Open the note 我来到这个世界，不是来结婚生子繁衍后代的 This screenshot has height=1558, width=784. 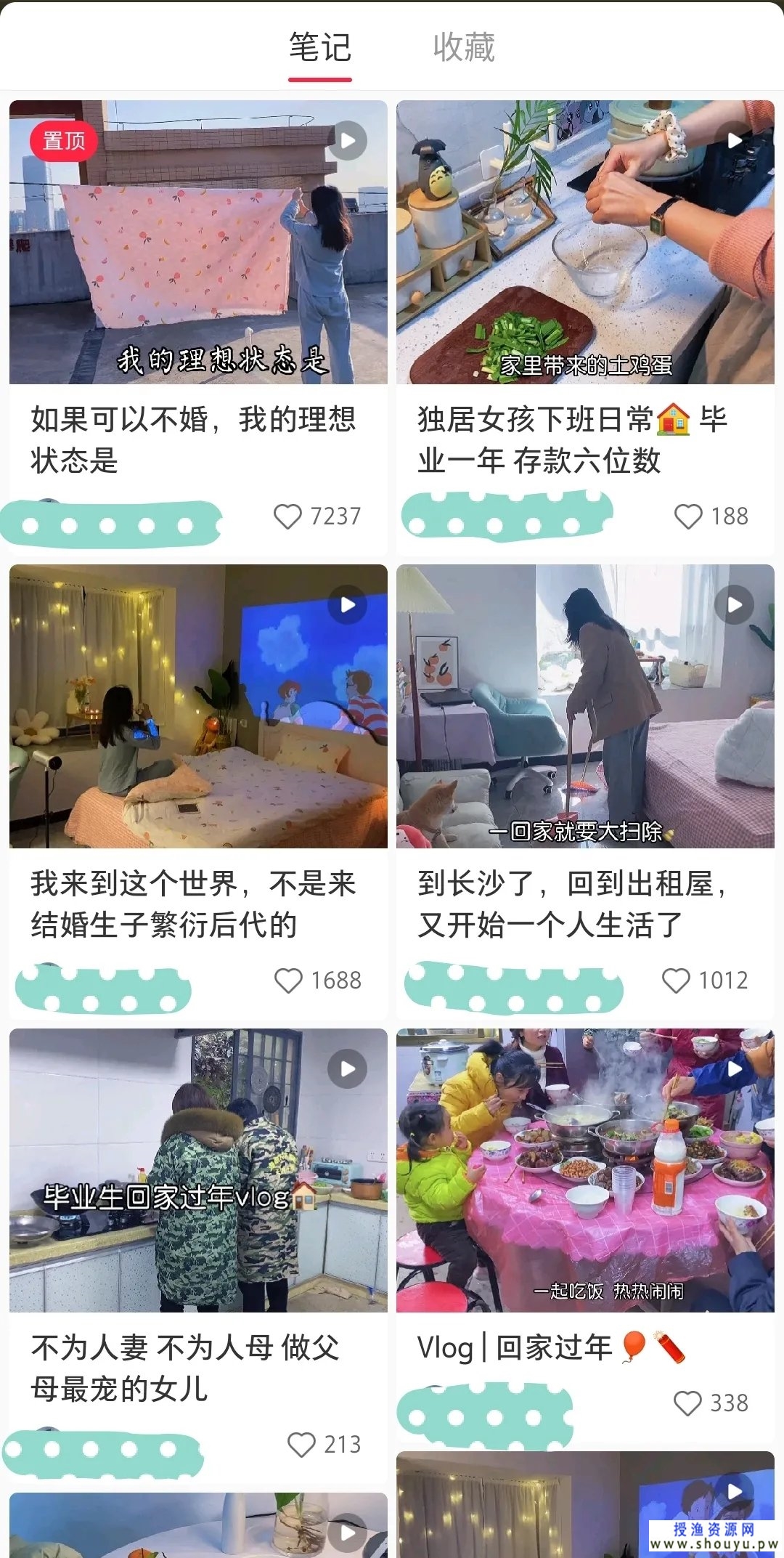coord(198,706)
